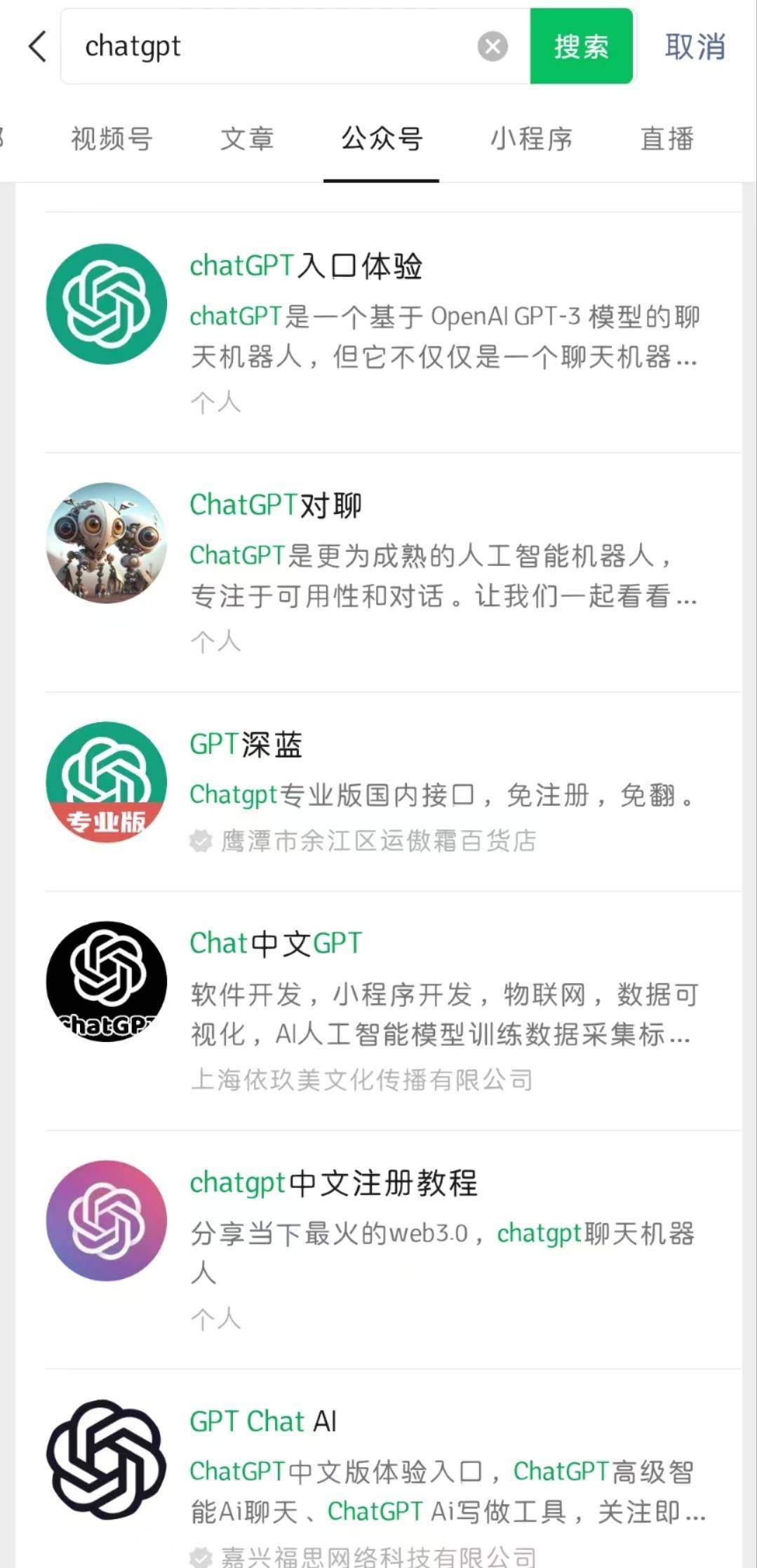This screenshot has height=1568, width=757.
Task: Switch to the 视频号 tab
Action: pos(112,139)
